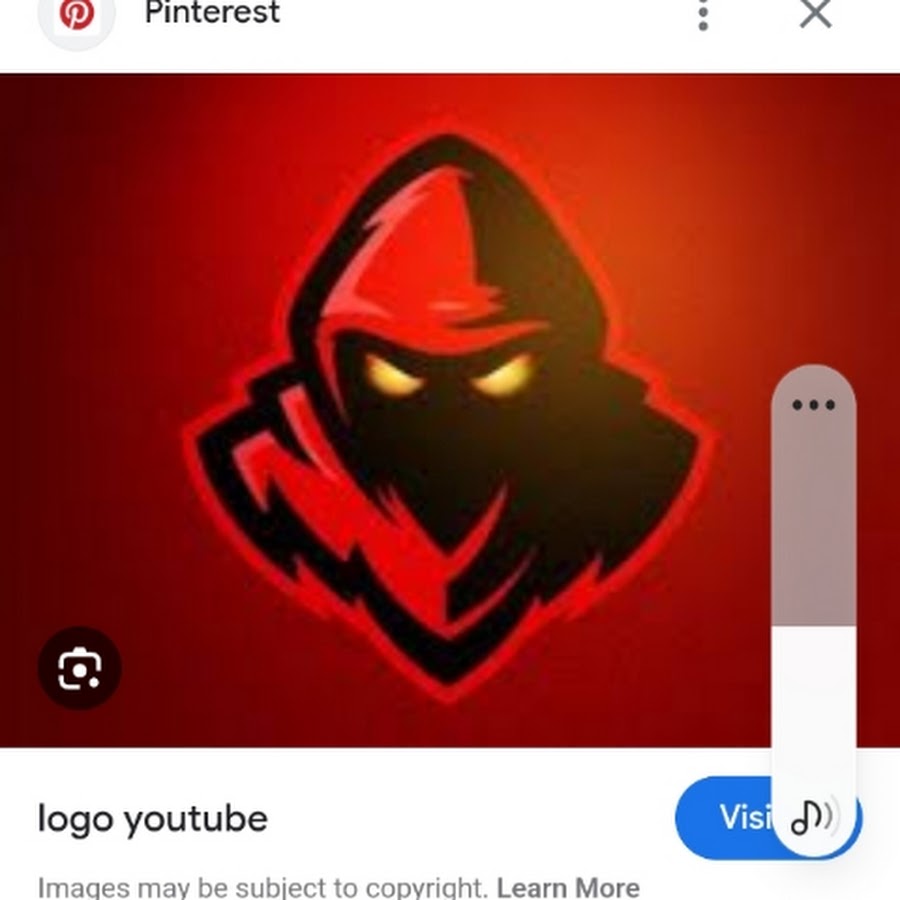
Task: Mute media using the music note icon
Action: tap(813, 817)
